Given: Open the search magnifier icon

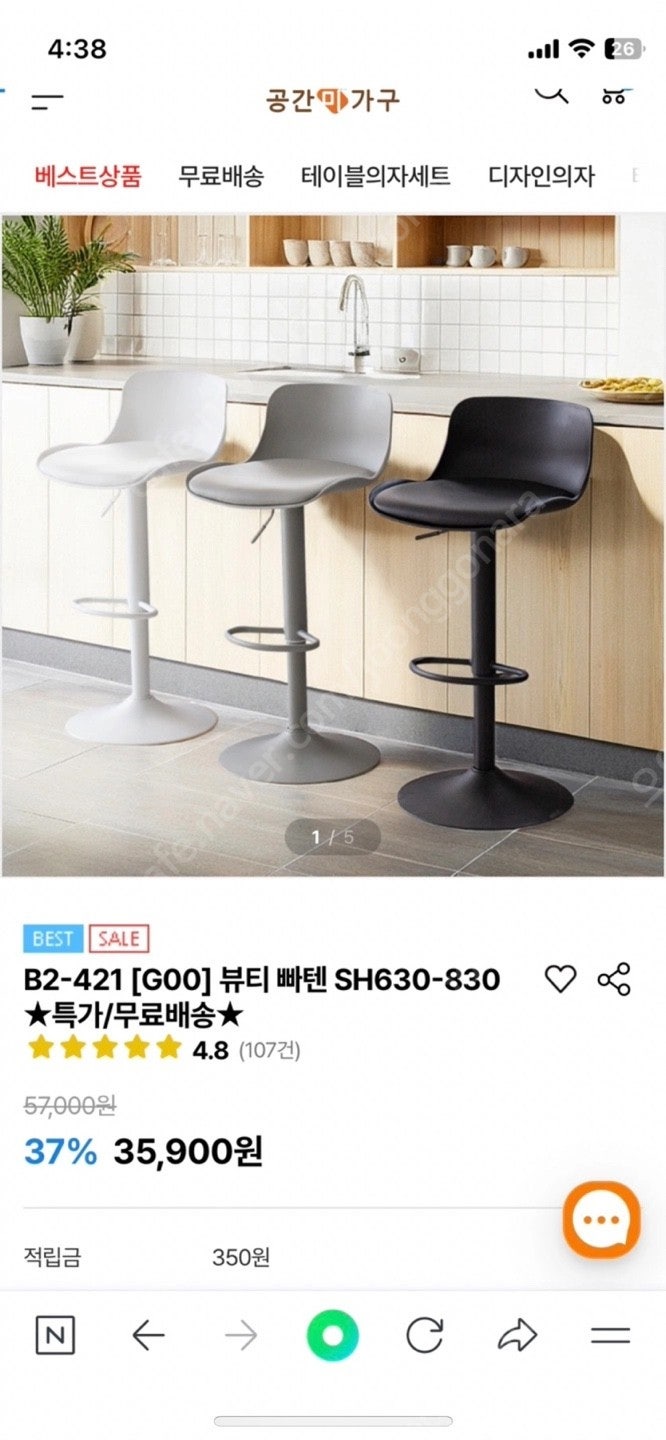Looking at the screenshot, I should click(551, 95).
